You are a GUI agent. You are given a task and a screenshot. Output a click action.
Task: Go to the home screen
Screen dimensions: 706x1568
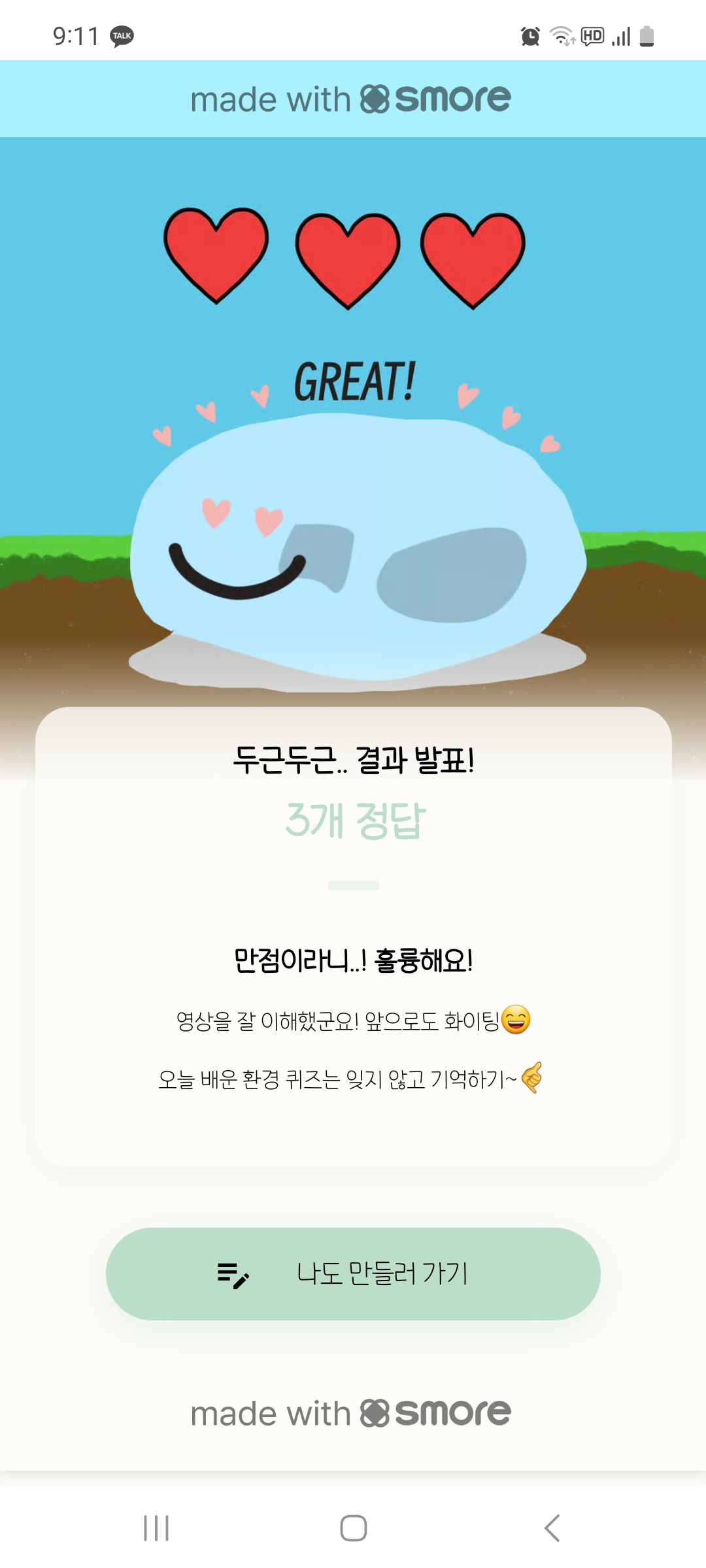pyautogui.click(x=353, y=1528)
